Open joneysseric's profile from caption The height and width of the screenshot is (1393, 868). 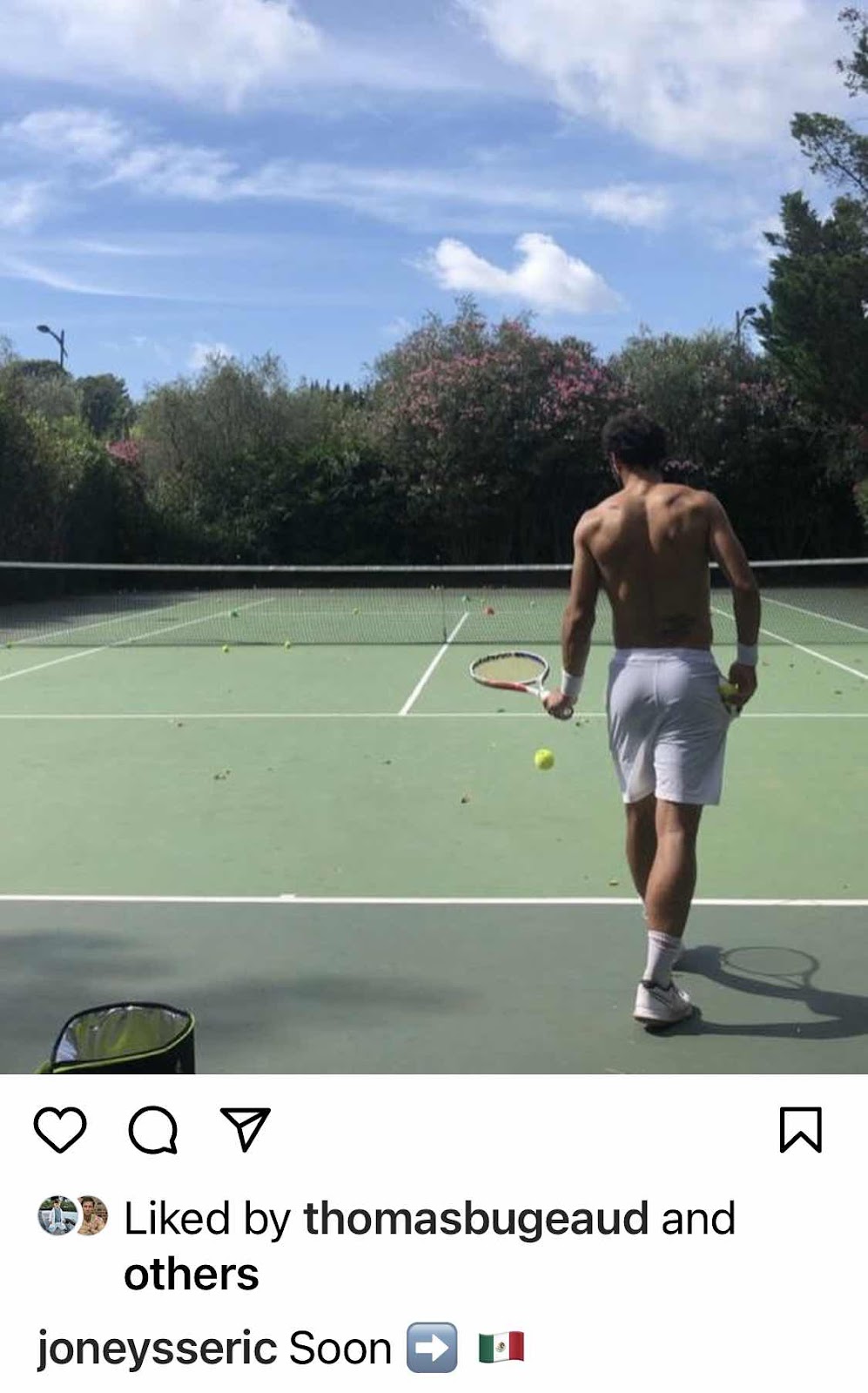tap(157, 1349)
